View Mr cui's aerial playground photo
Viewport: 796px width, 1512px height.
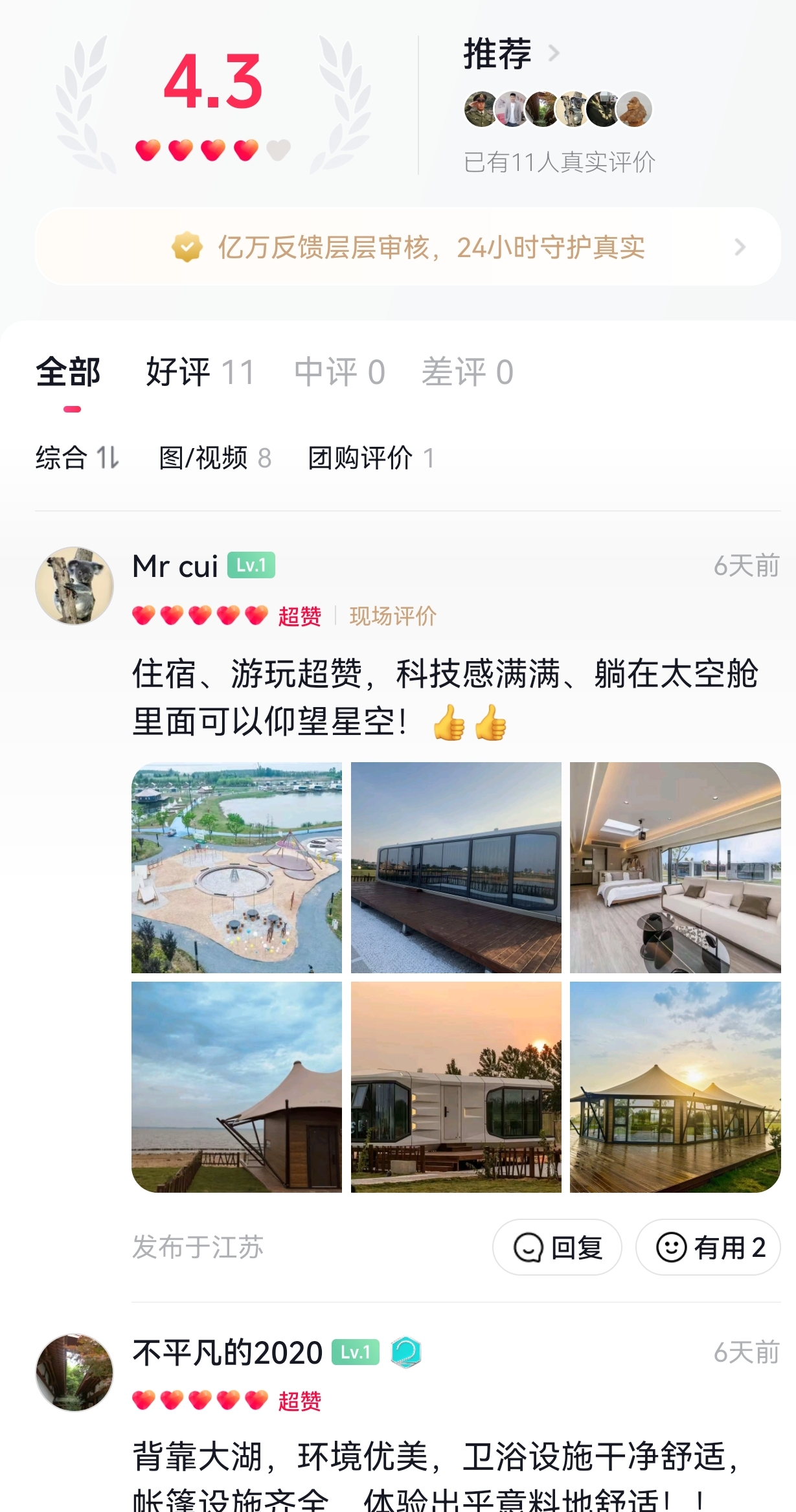coord(236,868)
